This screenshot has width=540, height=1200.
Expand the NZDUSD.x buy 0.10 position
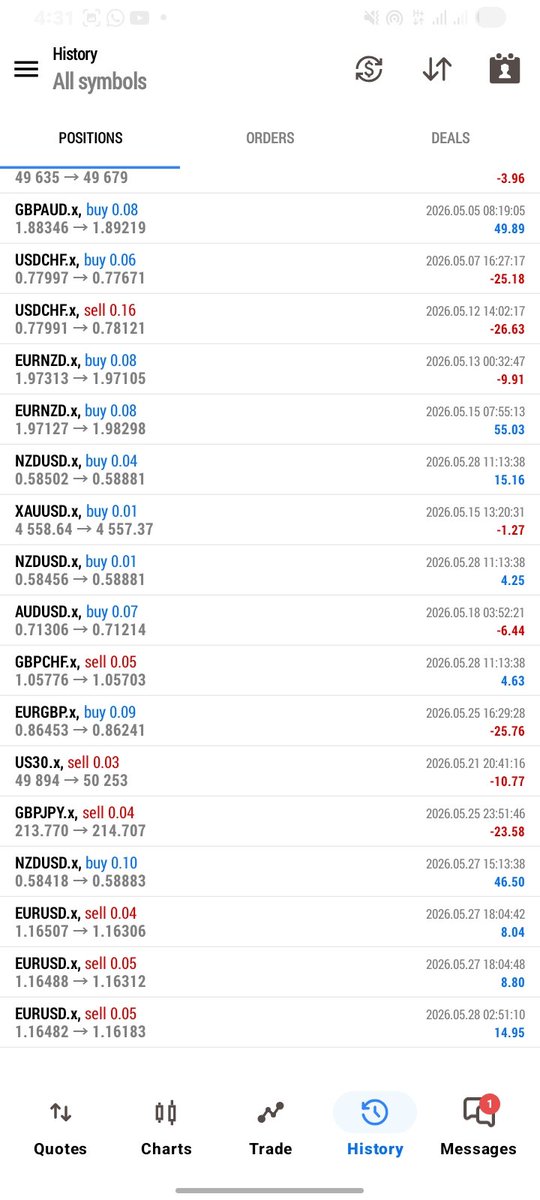[270, 872]
